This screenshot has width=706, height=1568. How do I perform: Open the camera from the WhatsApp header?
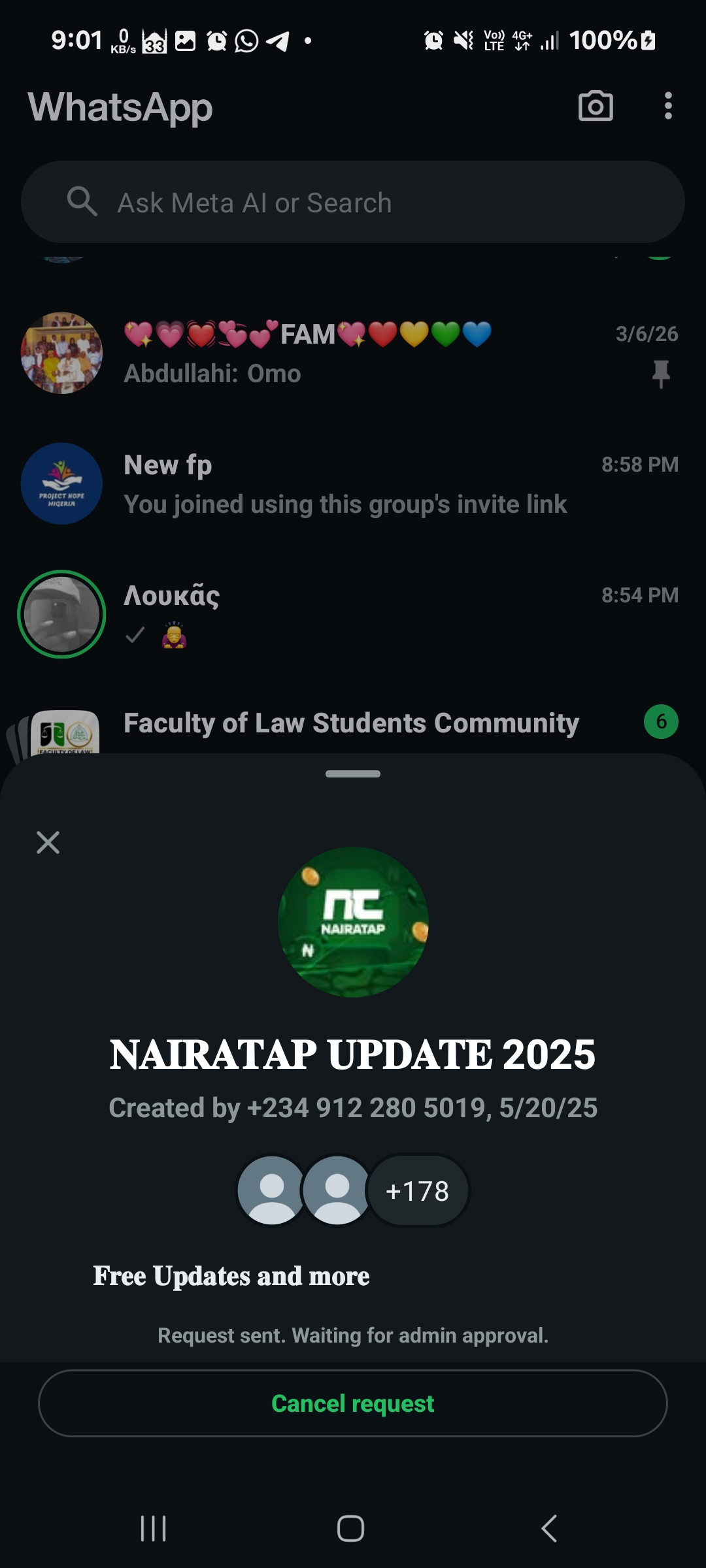point(596,106)
